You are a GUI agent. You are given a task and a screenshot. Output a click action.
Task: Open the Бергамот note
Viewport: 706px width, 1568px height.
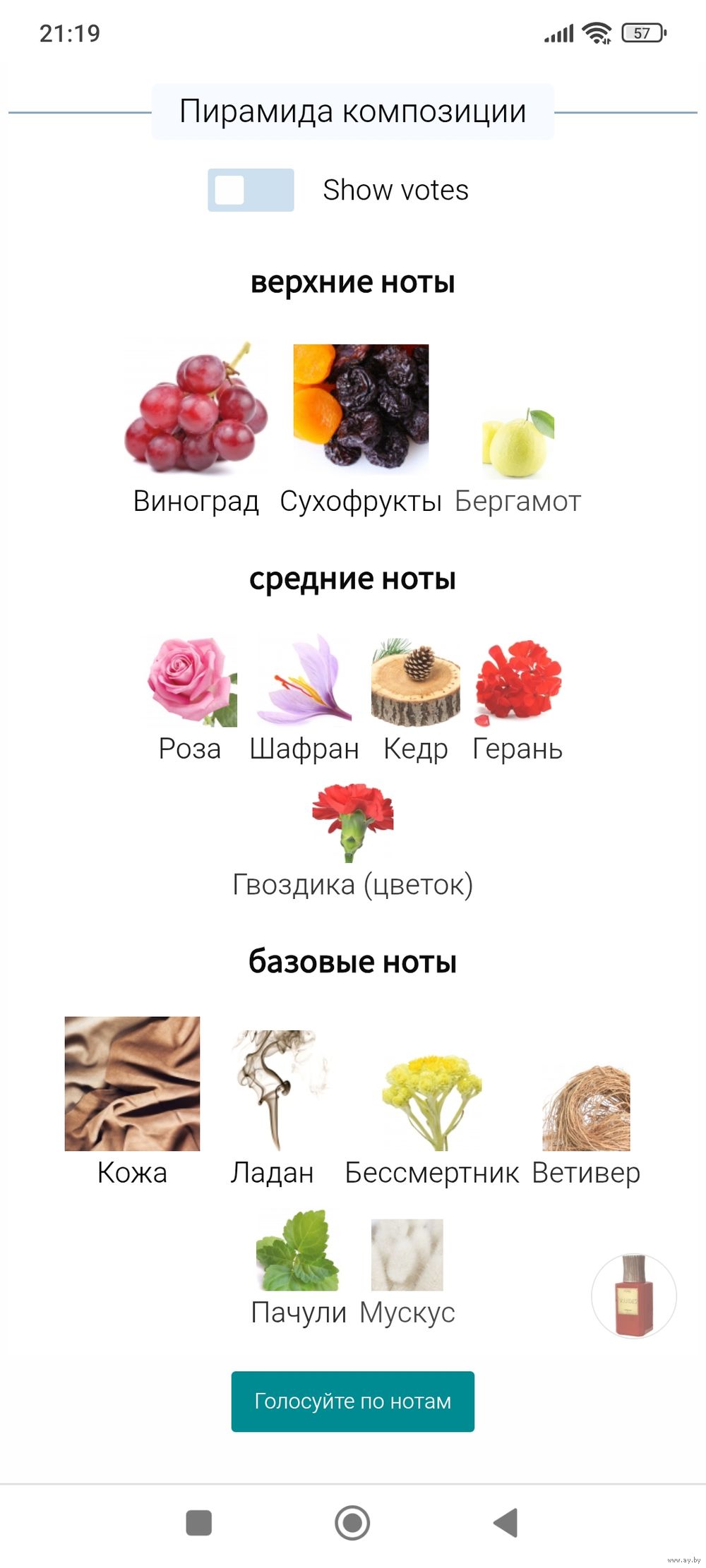[518, 460]
